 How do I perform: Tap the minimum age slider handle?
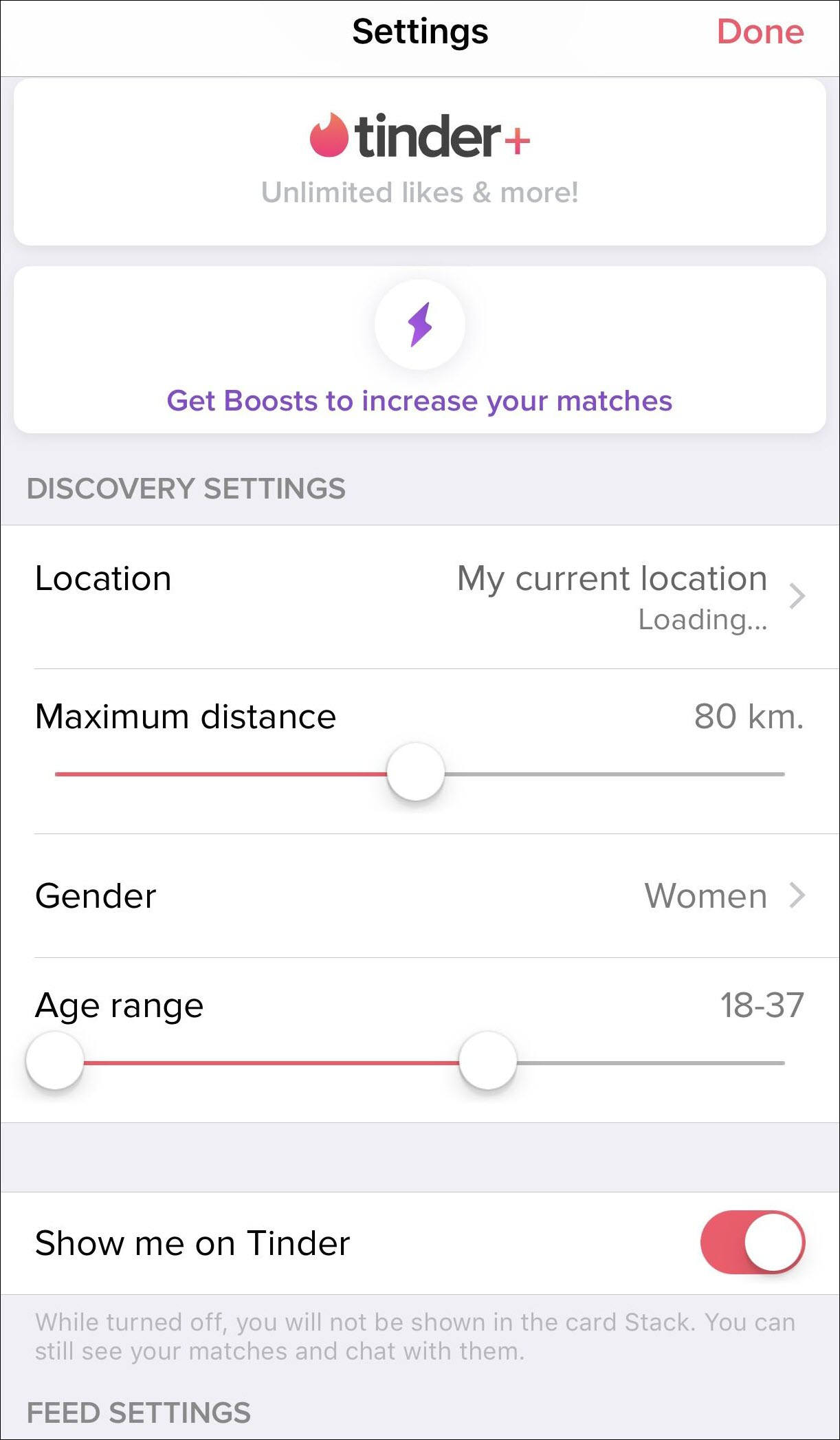[x=55, y=1060]
